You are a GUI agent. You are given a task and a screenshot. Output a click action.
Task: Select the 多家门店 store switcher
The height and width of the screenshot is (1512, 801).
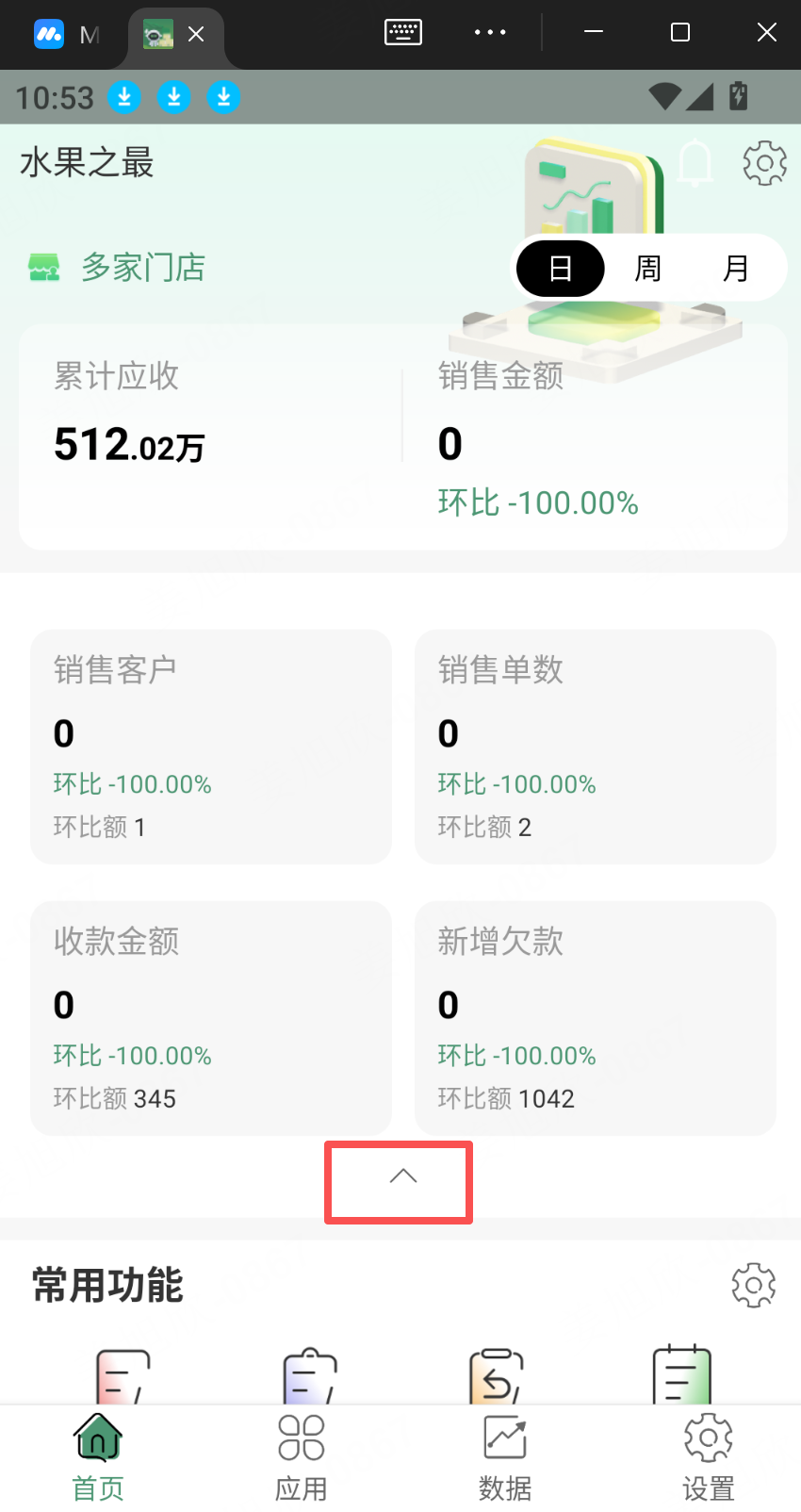(118, 268)
